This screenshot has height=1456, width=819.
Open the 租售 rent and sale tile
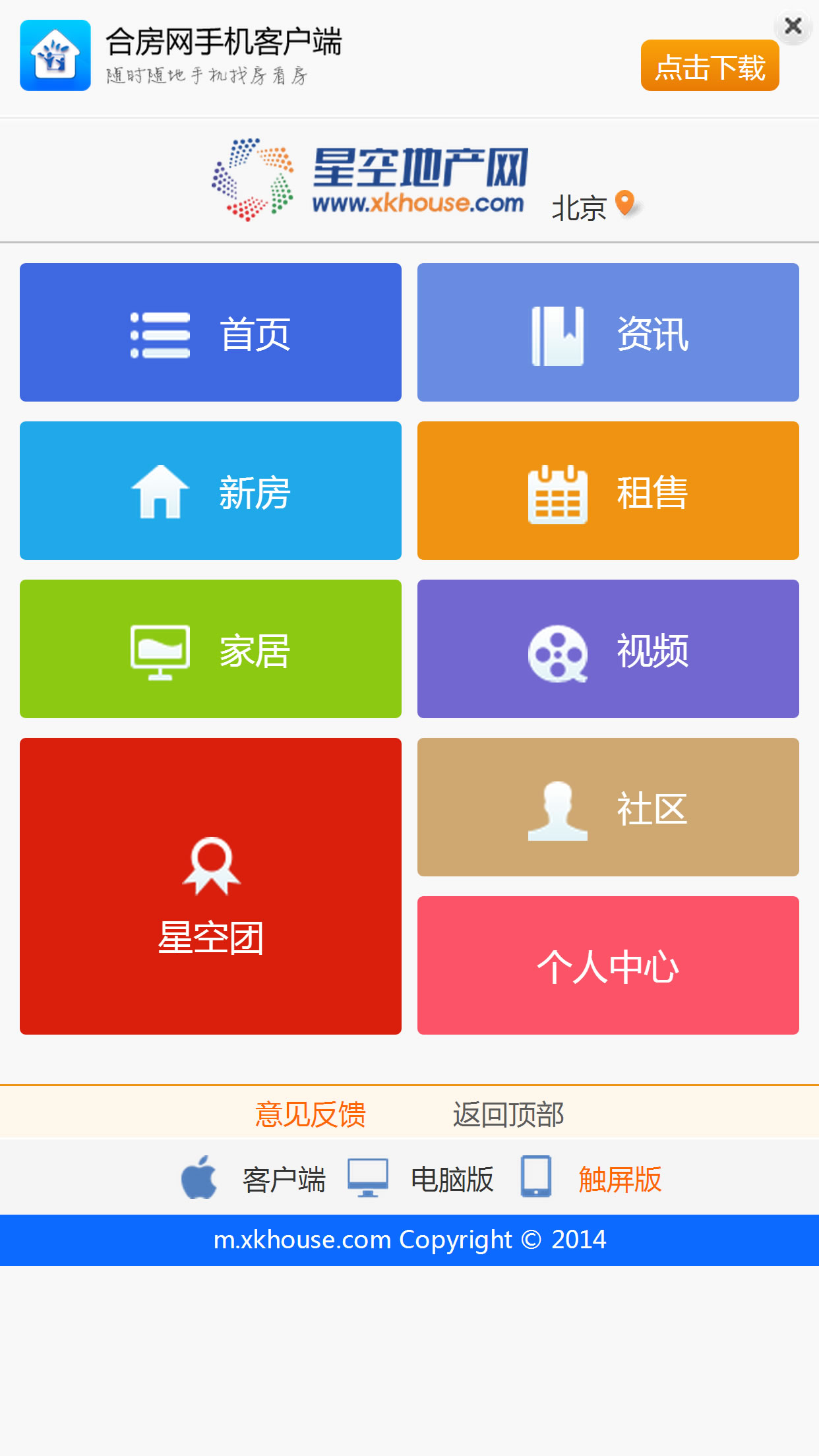coord(608,491)
